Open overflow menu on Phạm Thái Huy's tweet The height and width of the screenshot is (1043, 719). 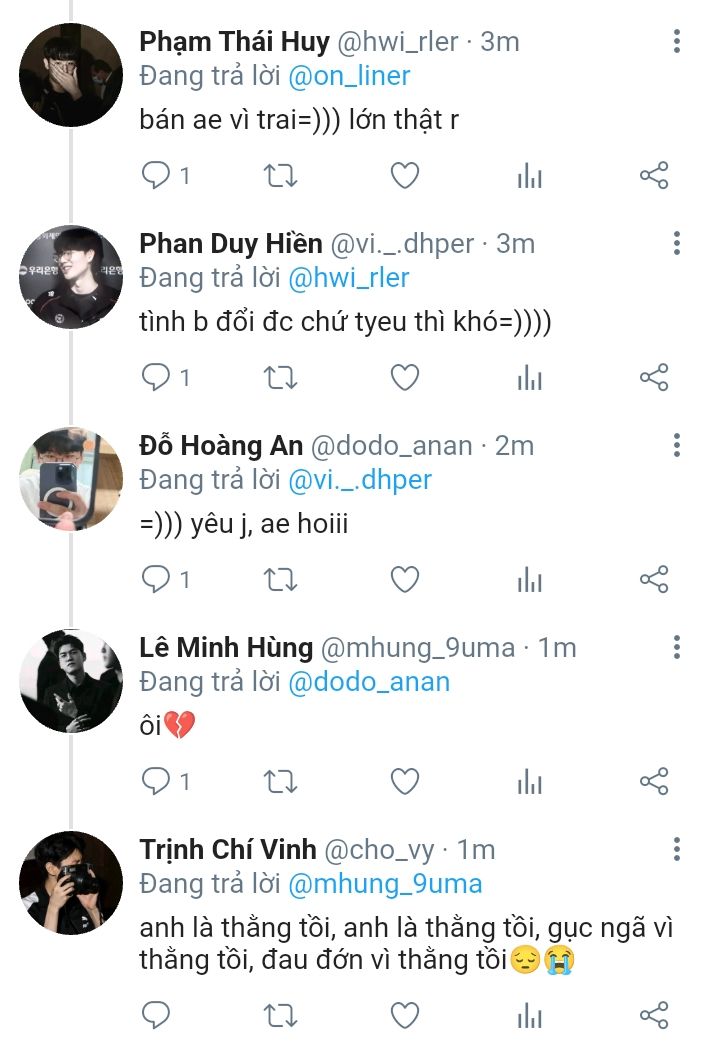[676, 41]
